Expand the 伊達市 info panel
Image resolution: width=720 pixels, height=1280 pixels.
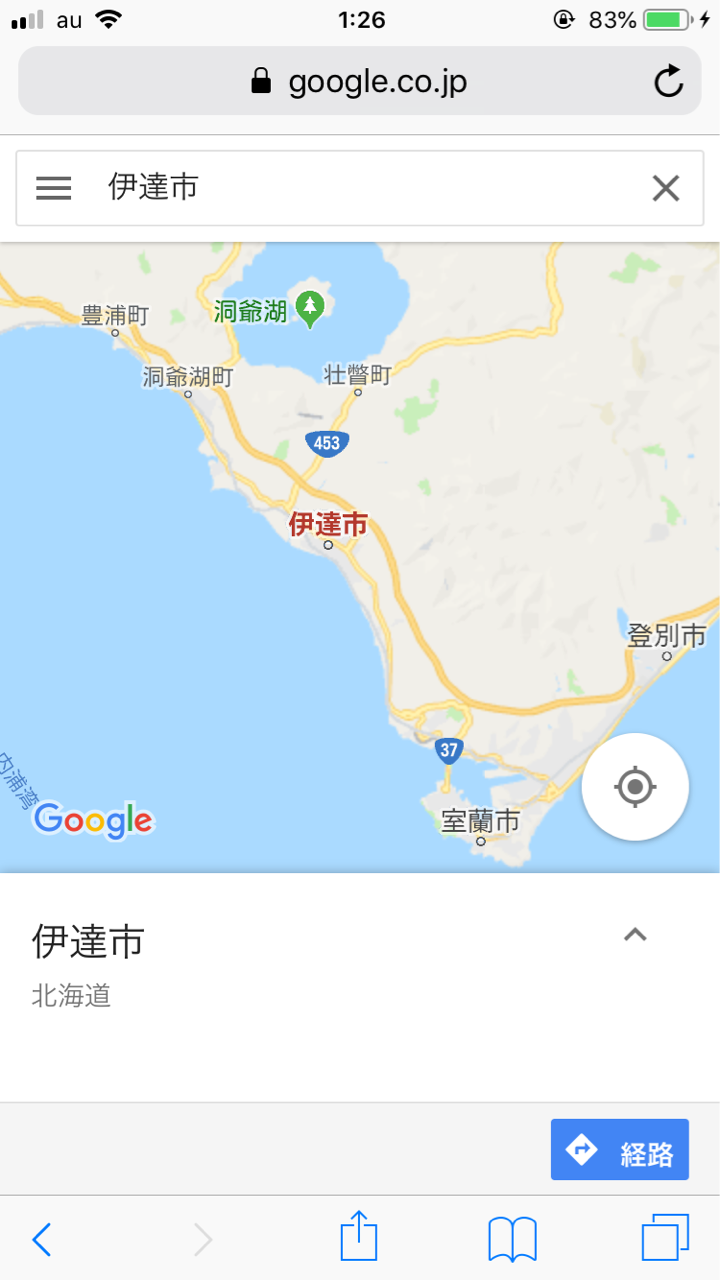635,935
